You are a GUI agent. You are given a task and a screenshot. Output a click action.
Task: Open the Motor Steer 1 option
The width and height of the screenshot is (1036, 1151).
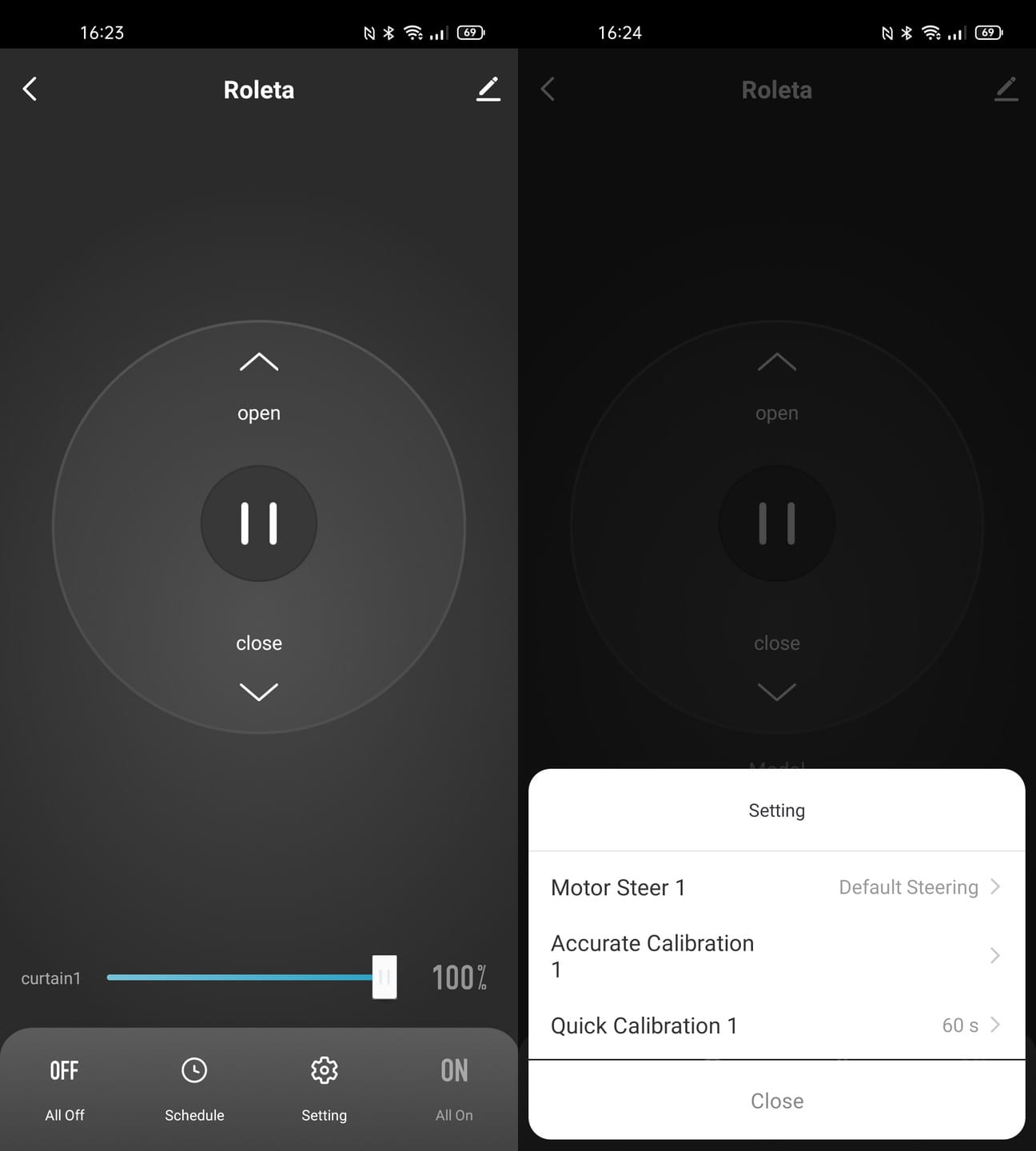[x=775, y=887]
